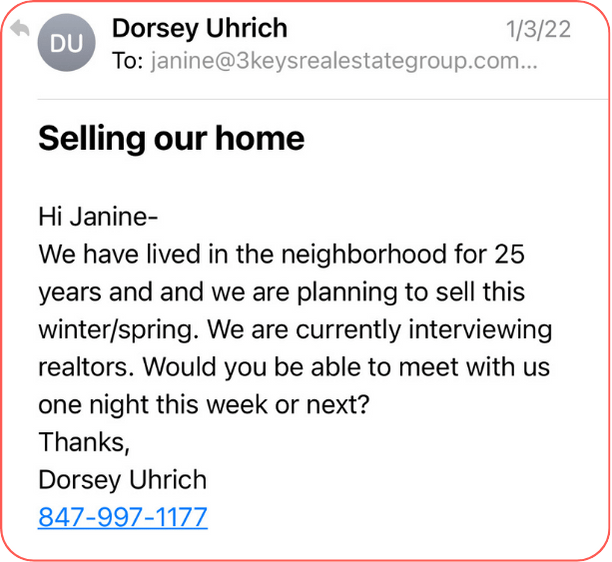612x562 pixels.
Task: Expand the recipient address janine@3keysrealestategroup.com
Action: coord(343,61)
